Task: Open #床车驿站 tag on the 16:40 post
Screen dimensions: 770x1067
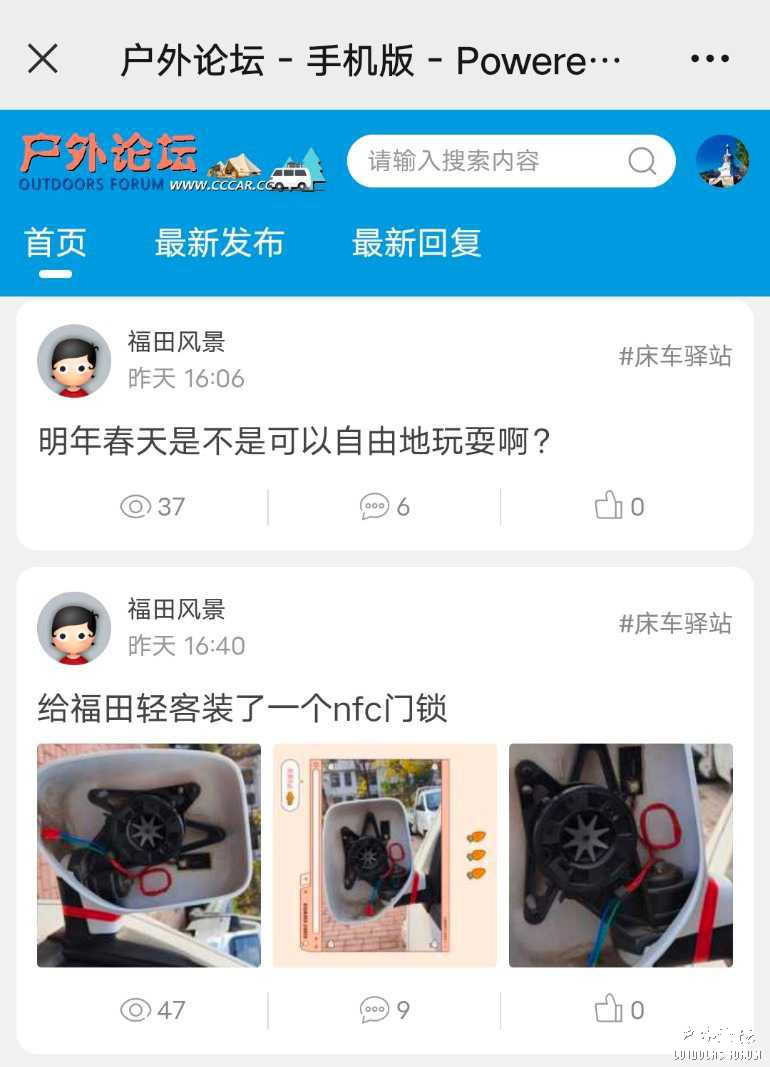Action: pos(675,624)
